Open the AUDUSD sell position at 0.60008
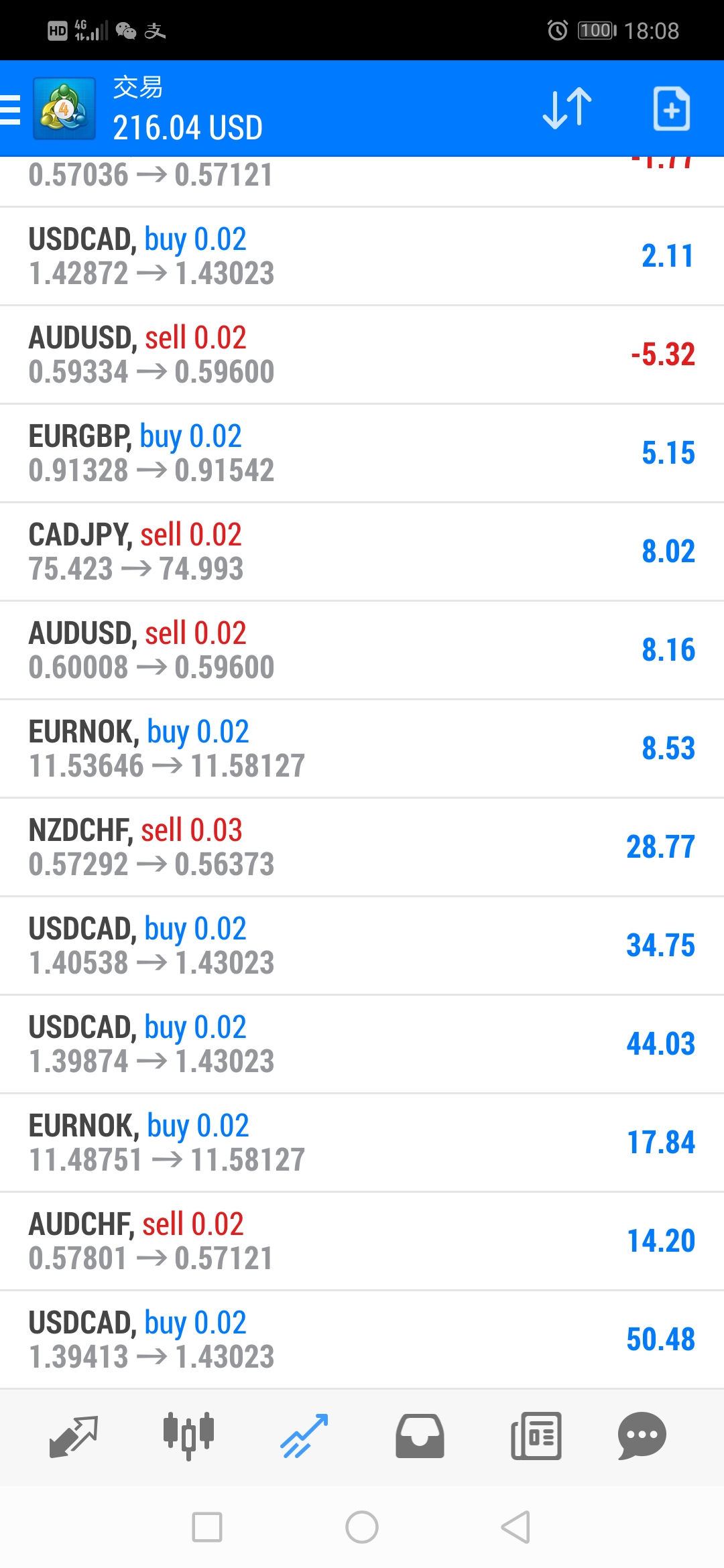 (362, 650)
